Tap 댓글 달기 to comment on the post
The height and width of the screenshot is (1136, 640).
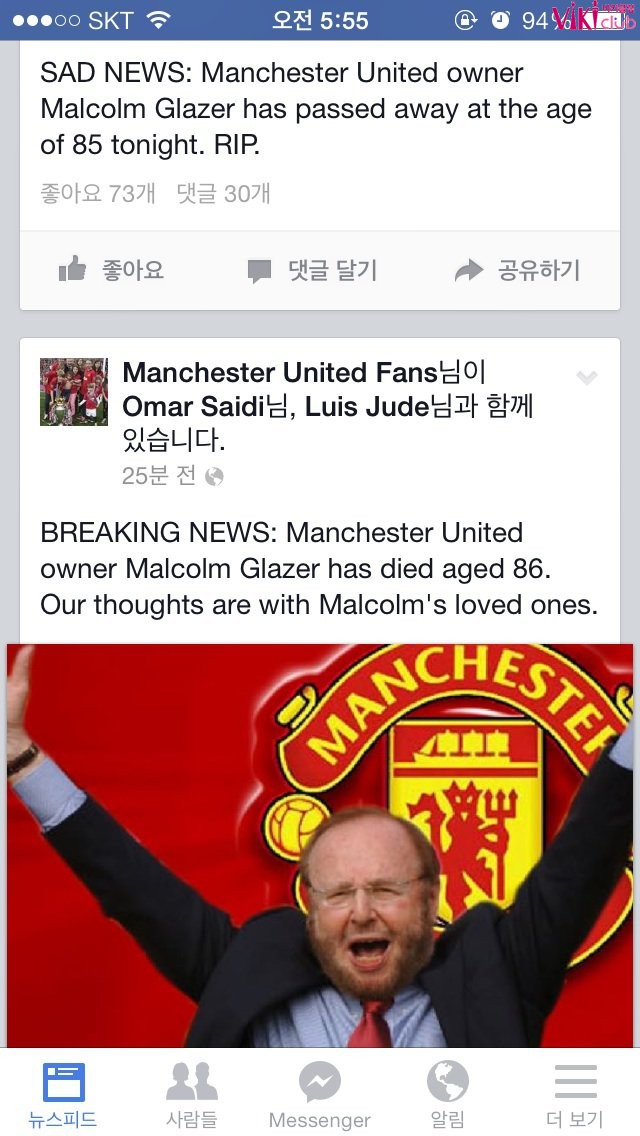312,270
